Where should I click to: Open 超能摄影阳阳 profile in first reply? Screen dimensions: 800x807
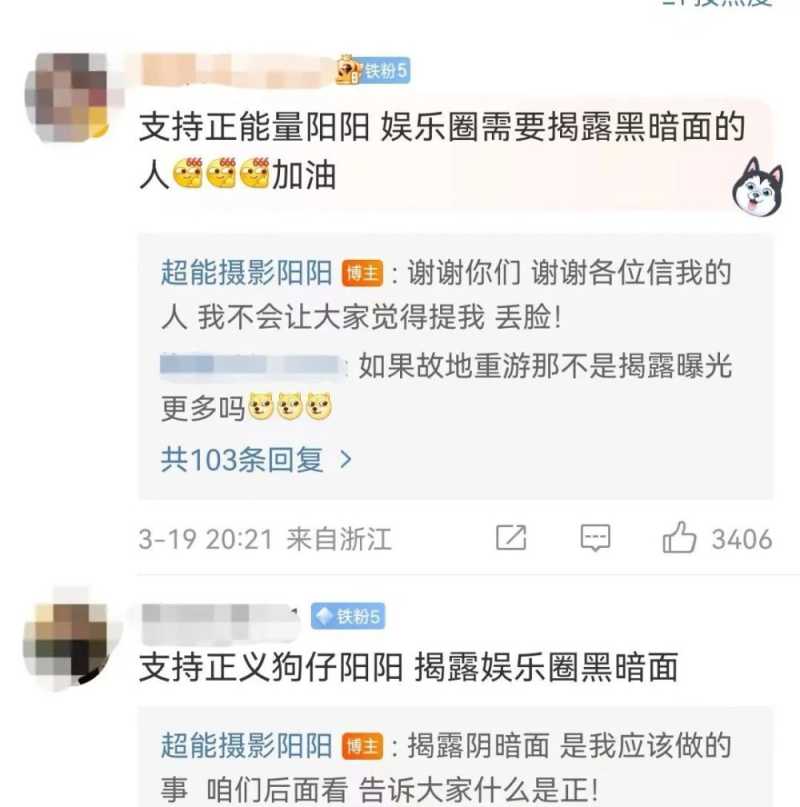246,273
